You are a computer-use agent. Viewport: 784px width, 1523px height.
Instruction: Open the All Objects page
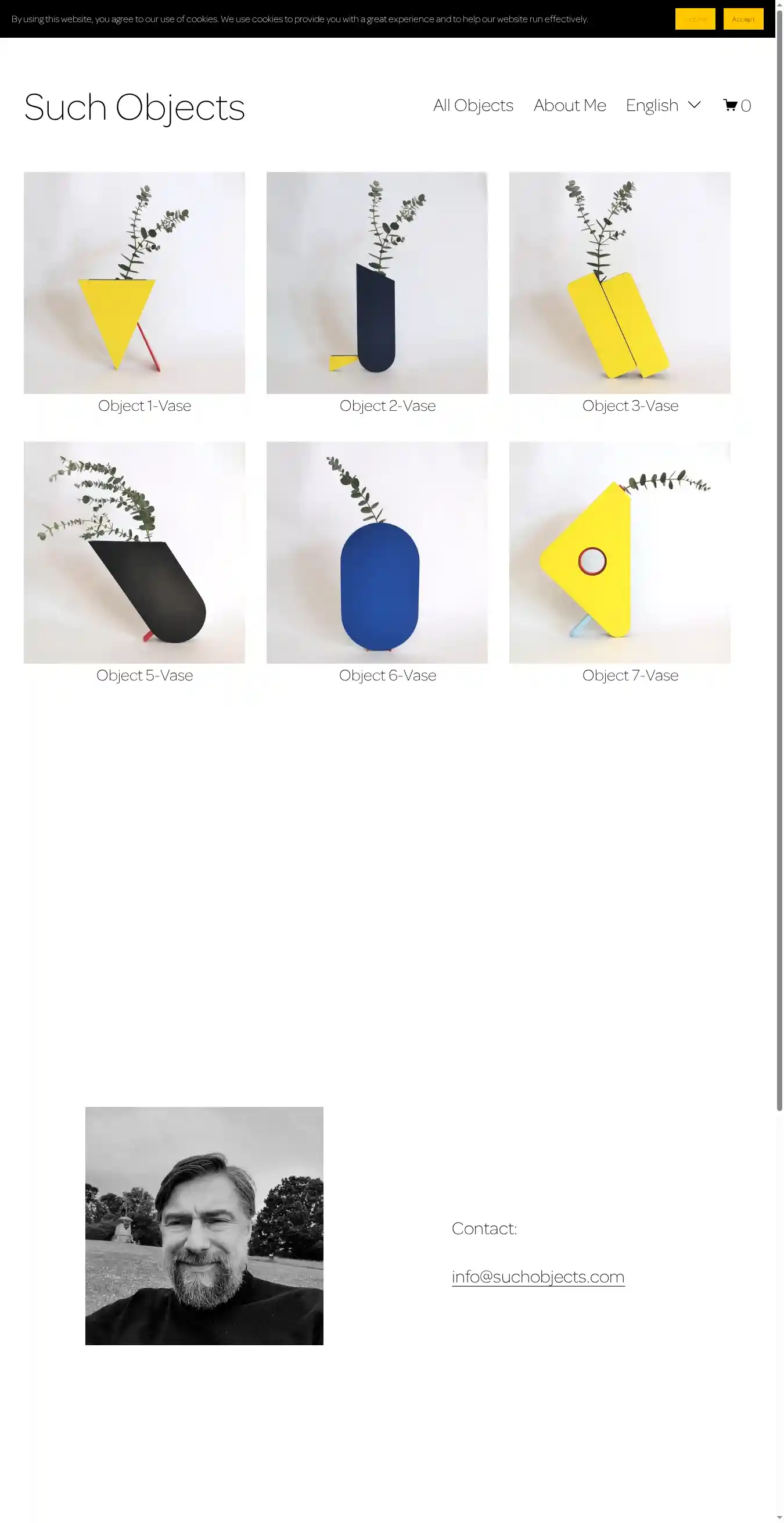coord(473,105)
